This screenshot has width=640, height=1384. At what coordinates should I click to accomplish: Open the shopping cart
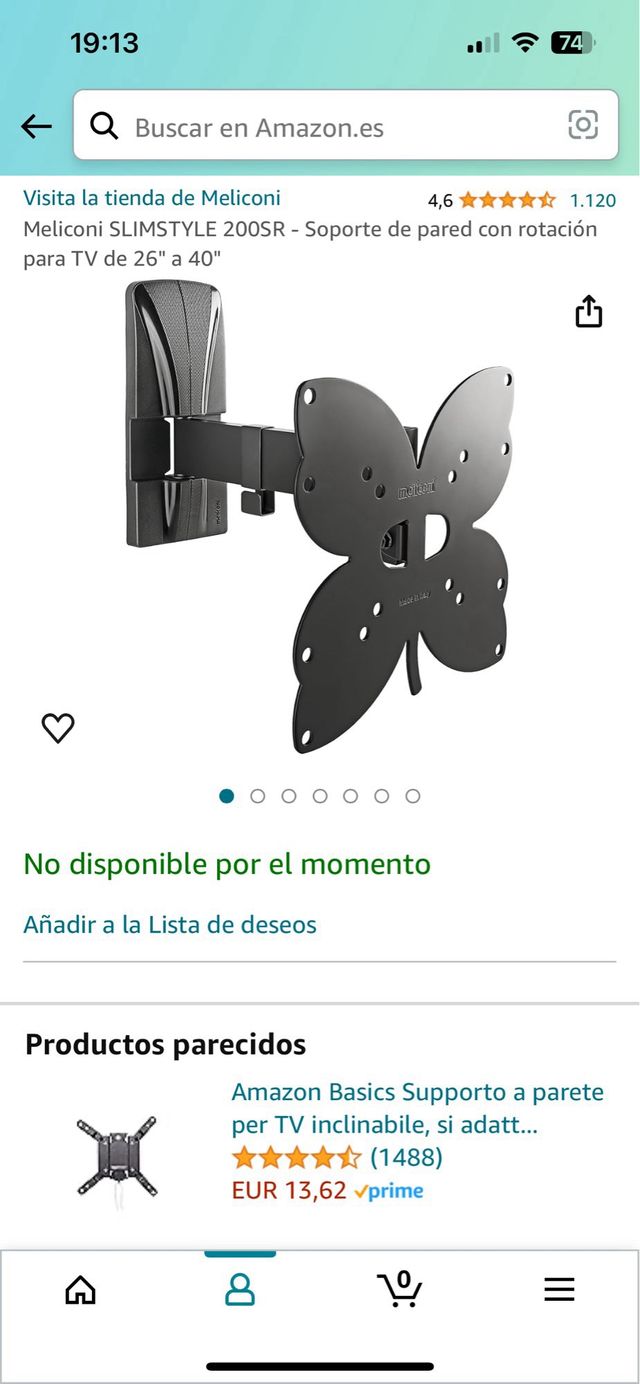(400, 1290)
